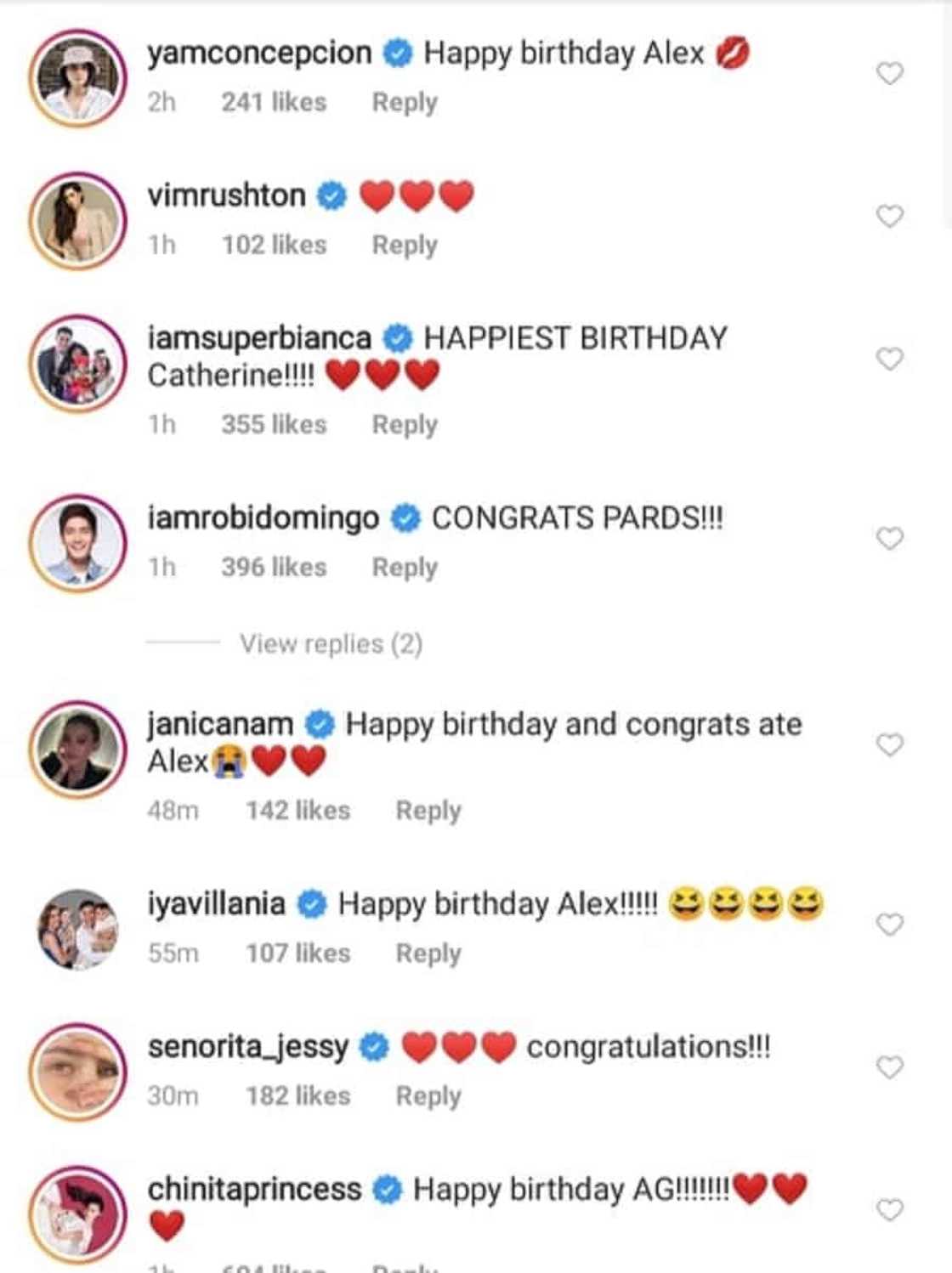Screen dimensions: 952x1273
Task: Like iamsuperbianca's comment
Action: pos(889,359)
